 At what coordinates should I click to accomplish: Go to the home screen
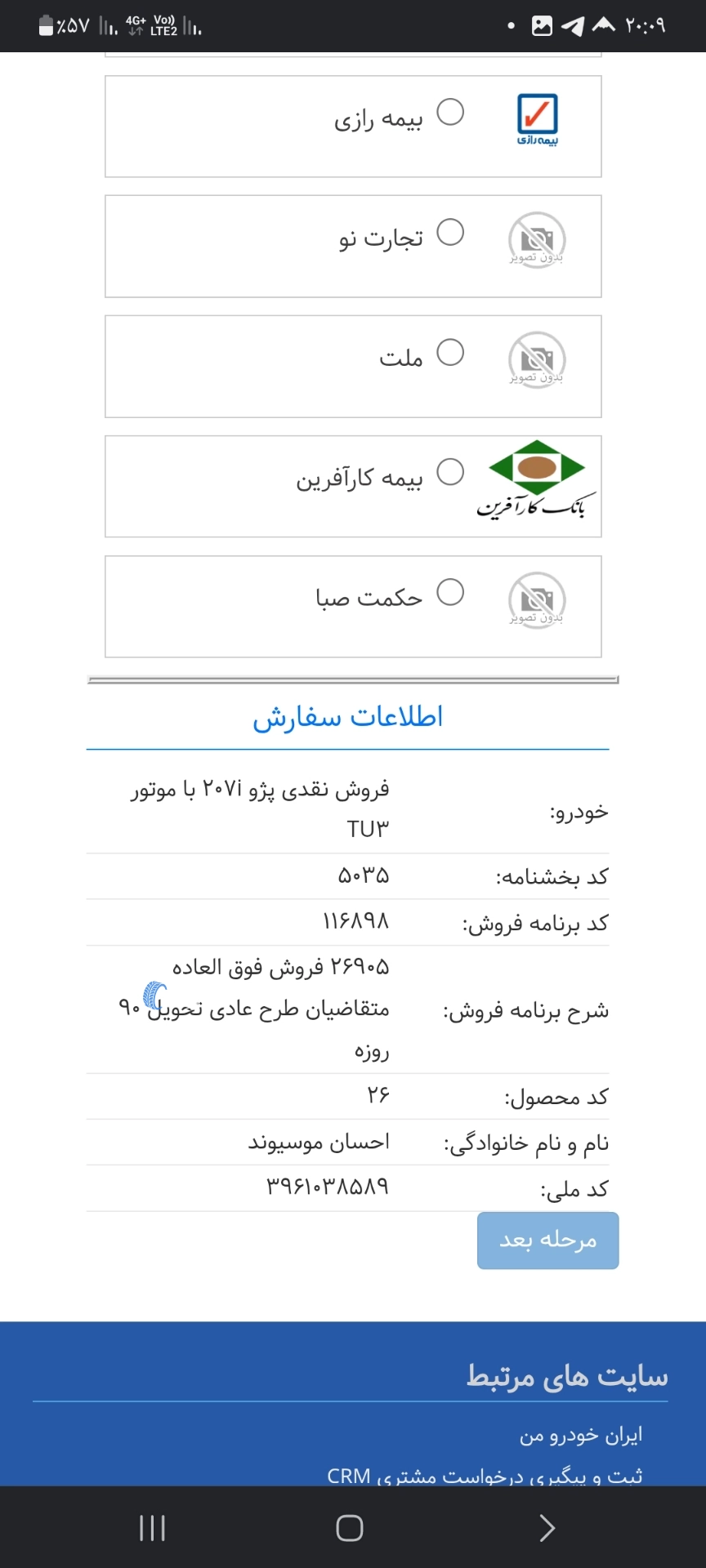click(x=350, y=1528)
